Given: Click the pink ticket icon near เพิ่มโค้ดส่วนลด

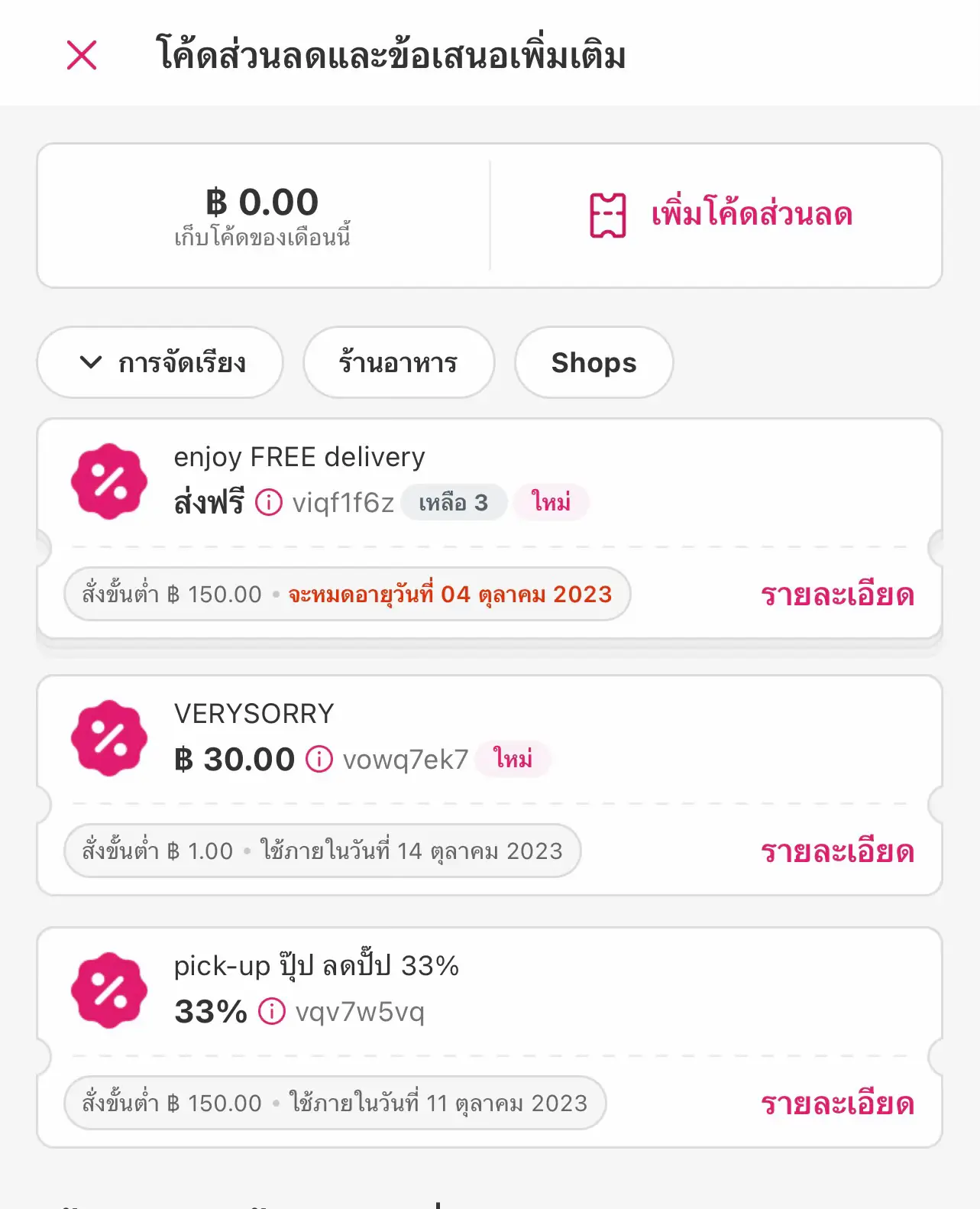Looking at the screenshot, I should coord(609,214).
